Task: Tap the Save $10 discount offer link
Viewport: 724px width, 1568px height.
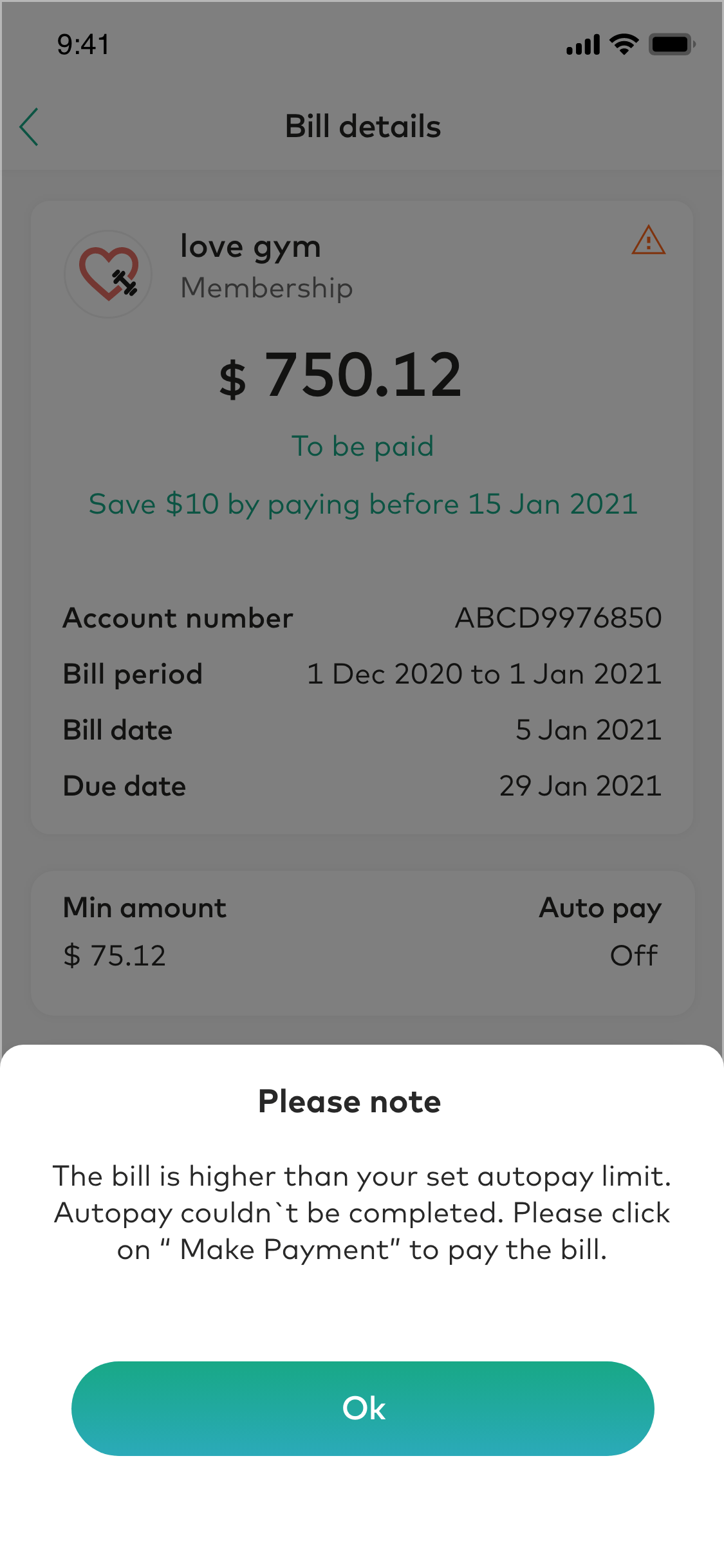Action: pos(362,504)
